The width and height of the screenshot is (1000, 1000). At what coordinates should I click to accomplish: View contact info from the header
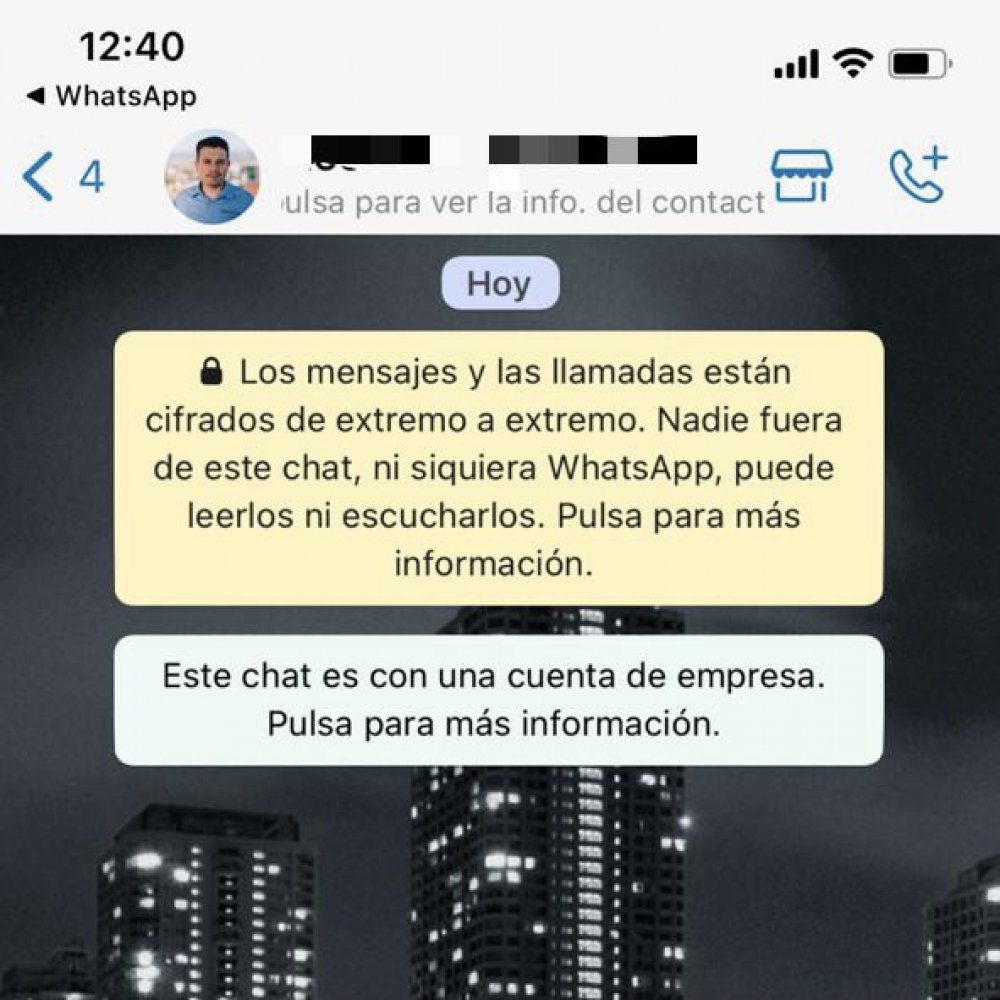point(520,202)
